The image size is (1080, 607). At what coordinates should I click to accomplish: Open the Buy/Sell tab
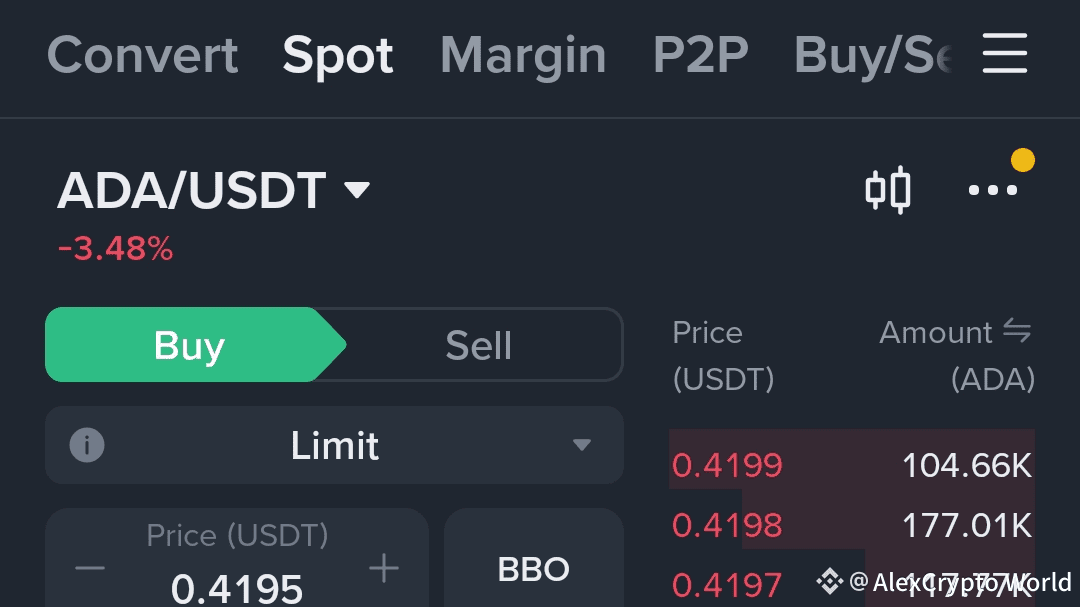pos(872,55)
